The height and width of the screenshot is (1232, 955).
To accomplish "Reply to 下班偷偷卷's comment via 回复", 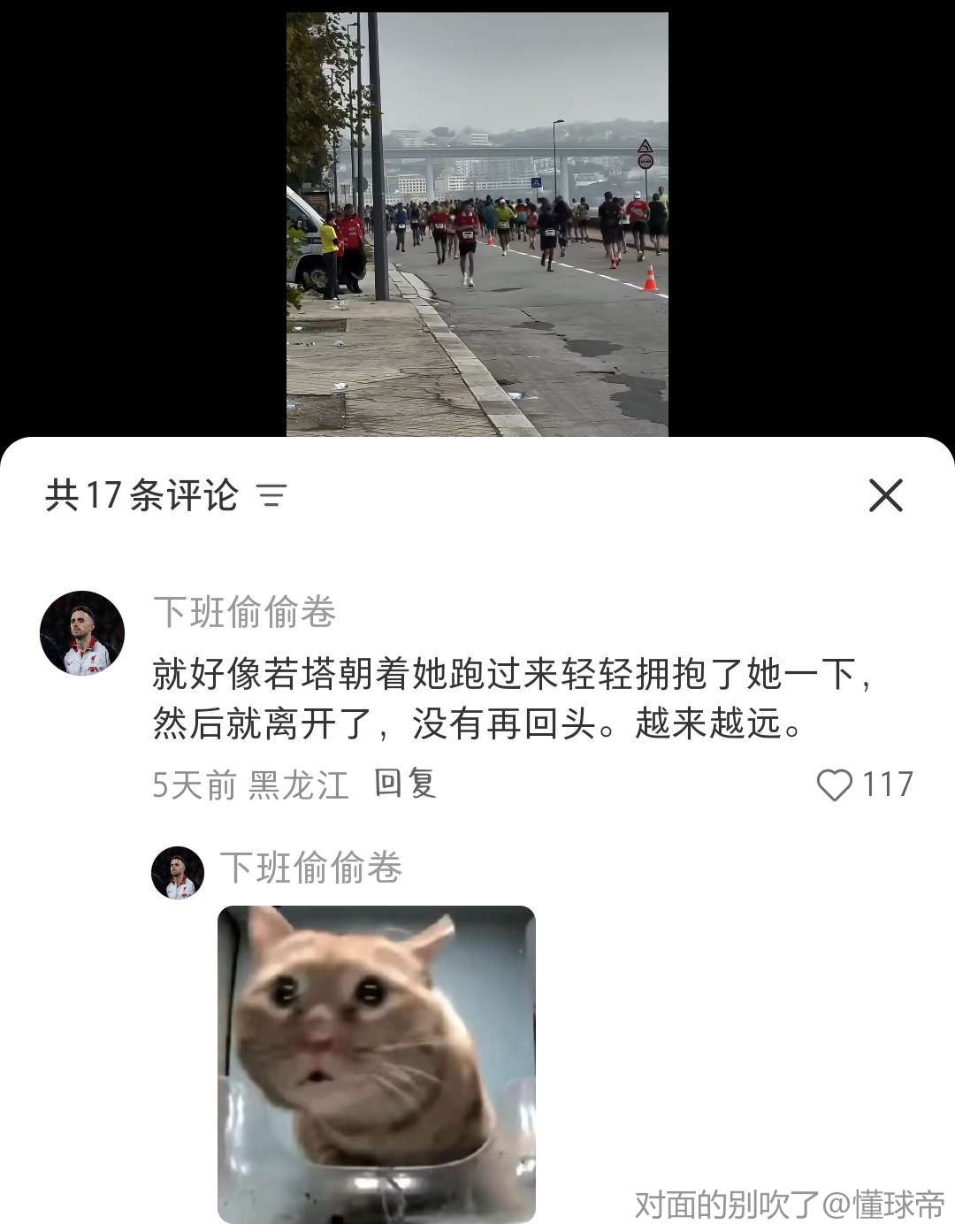I will (x=405, y=784).
